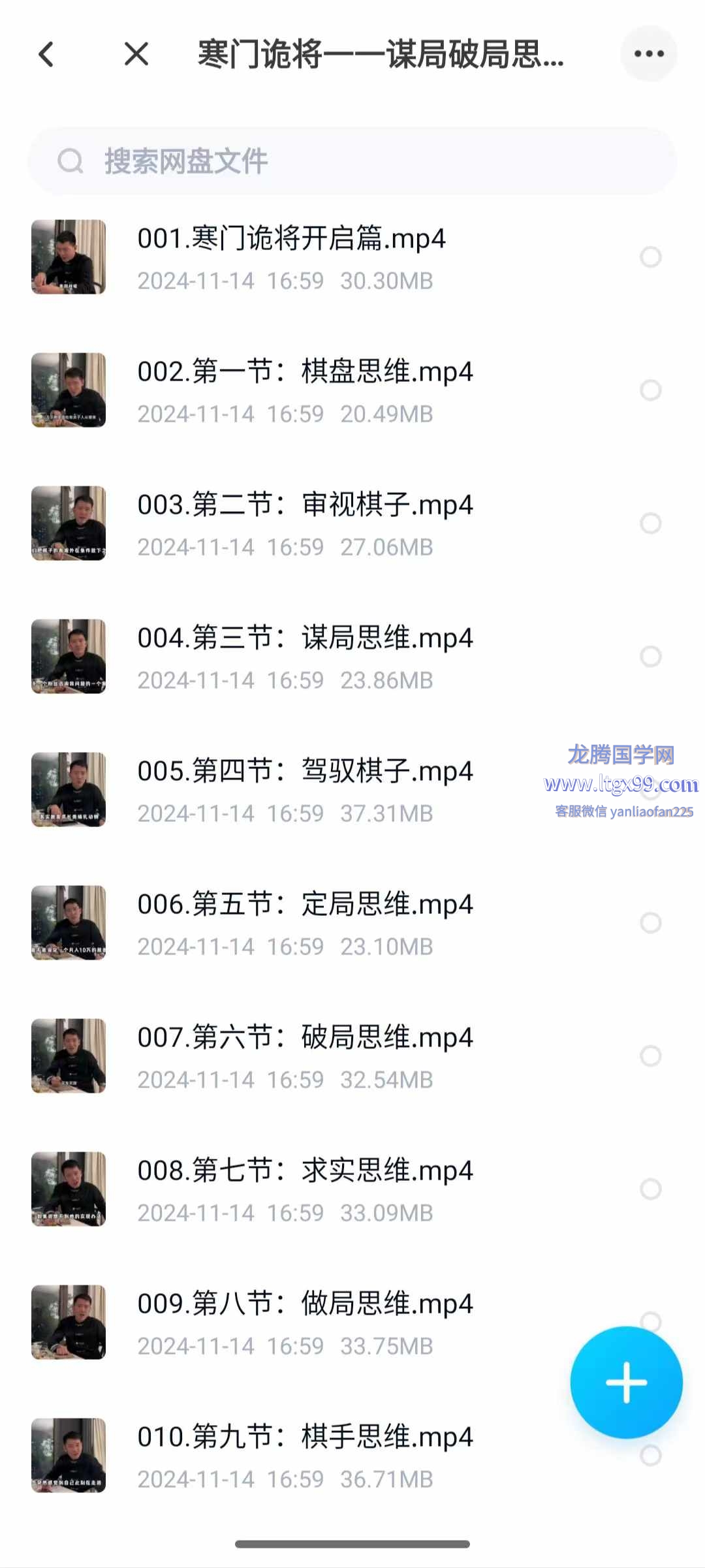This screenshot has height=1568, width=705.
Task: Open the thumbnail of 005.第四节：驾驭棋子.mp4
Action: [x=69, y=790]
